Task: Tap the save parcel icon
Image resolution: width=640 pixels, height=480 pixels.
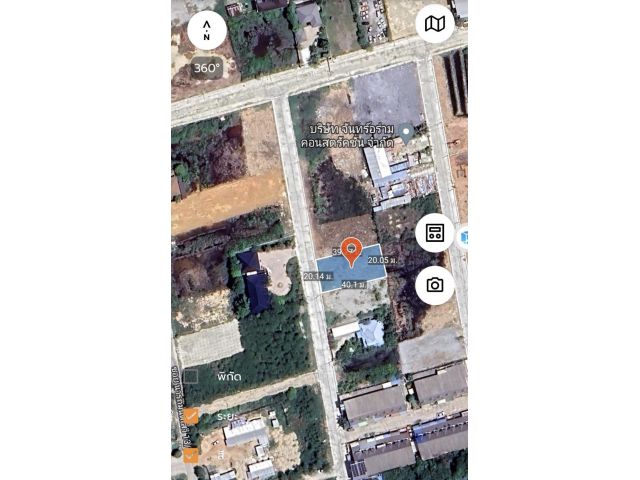Action: click(x=435, y=233)
